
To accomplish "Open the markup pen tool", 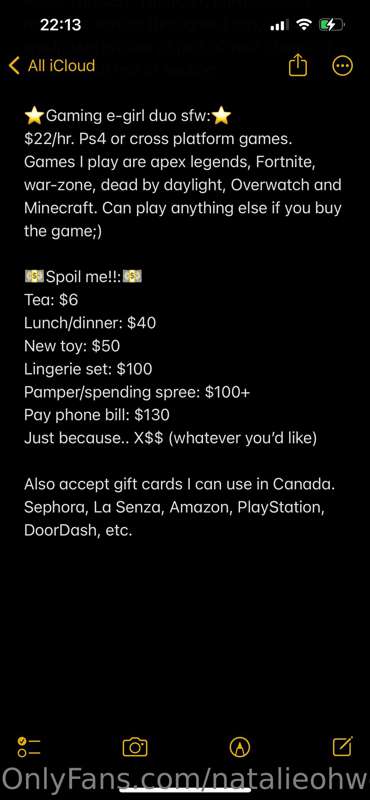I will tap(240, 747).
